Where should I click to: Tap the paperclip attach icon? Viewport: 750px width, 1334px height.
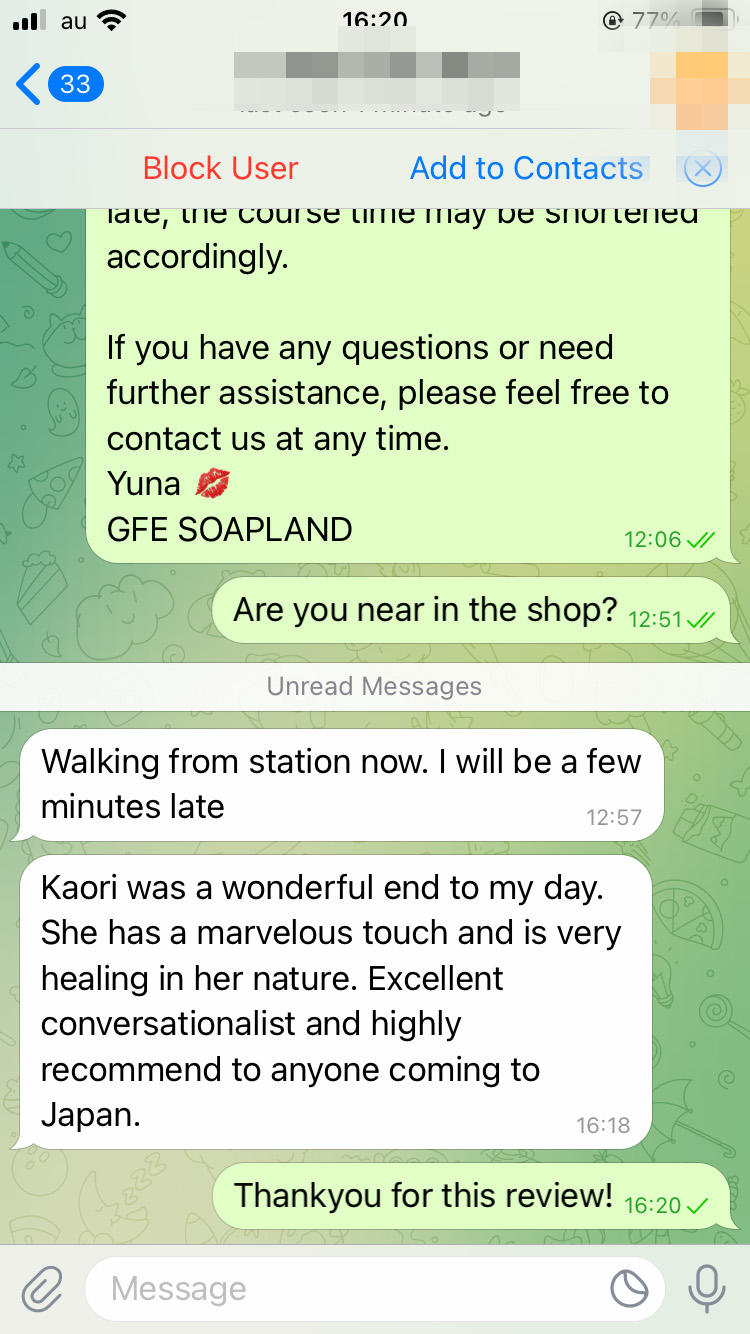coord(42,1288)
